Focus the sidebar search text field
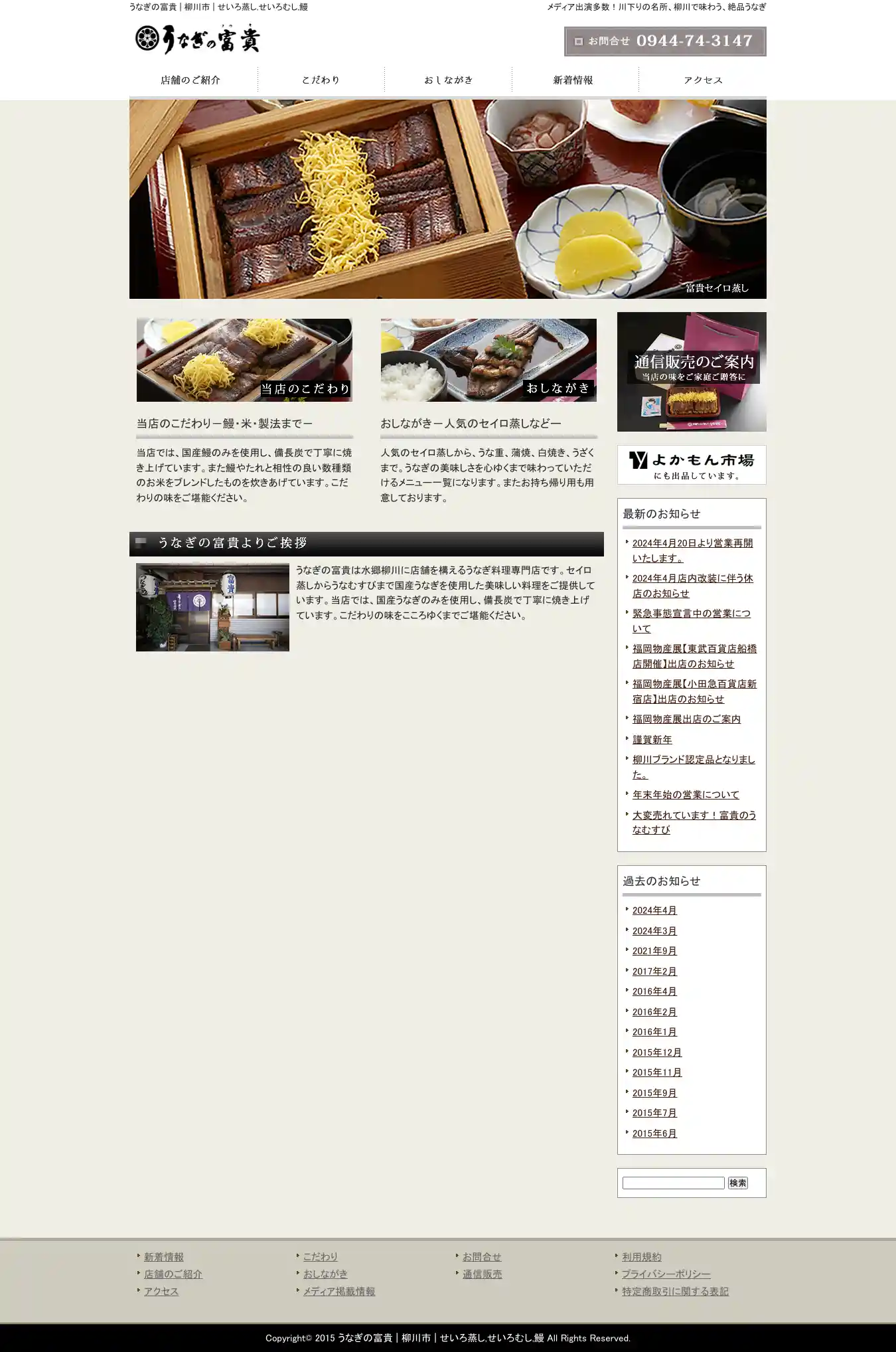Image resolution: width=896 pixels, height=1352 pixels. click(673, 1183)
